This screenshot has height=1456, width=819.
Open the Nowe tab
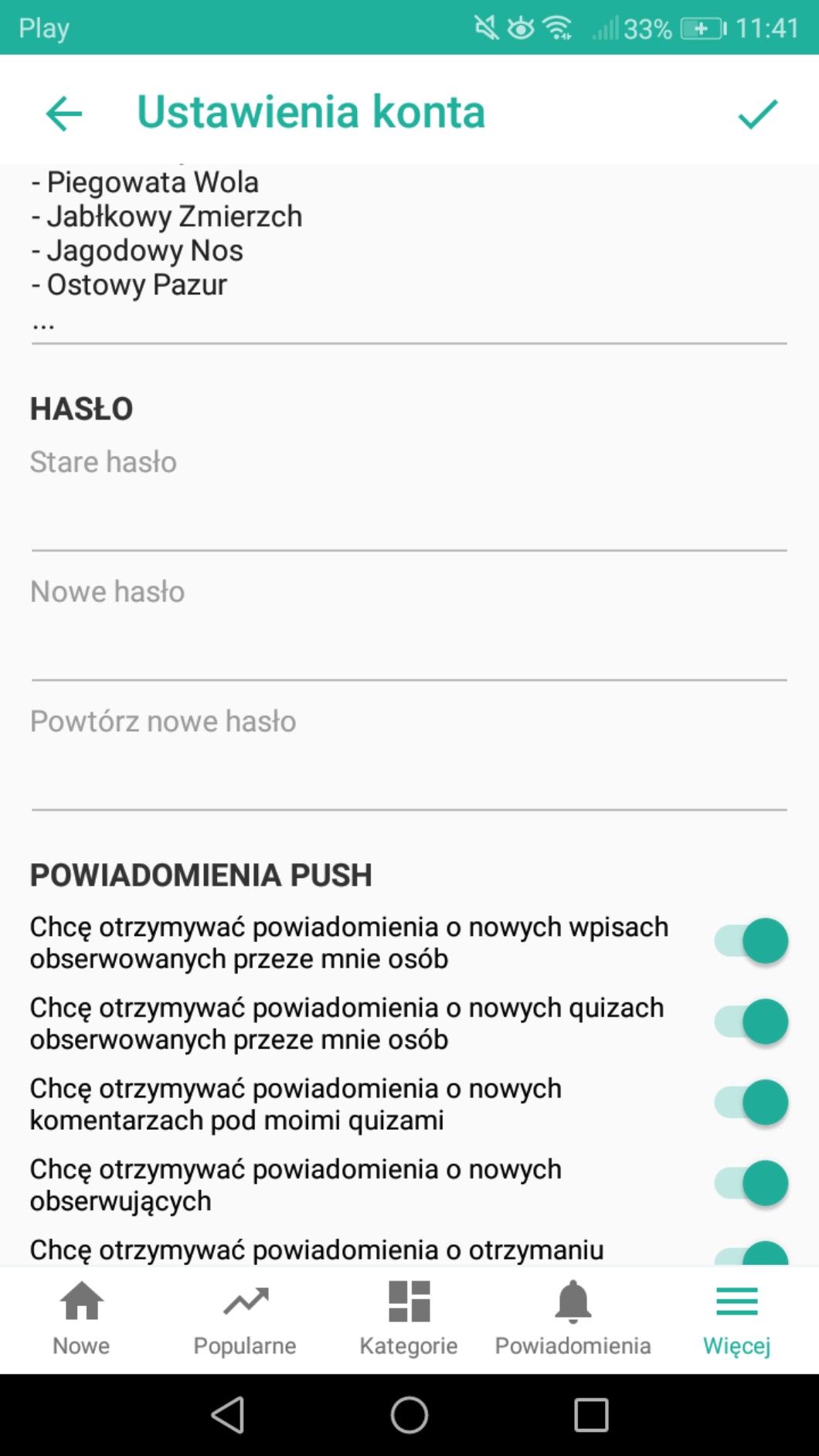coord(81,1318)
